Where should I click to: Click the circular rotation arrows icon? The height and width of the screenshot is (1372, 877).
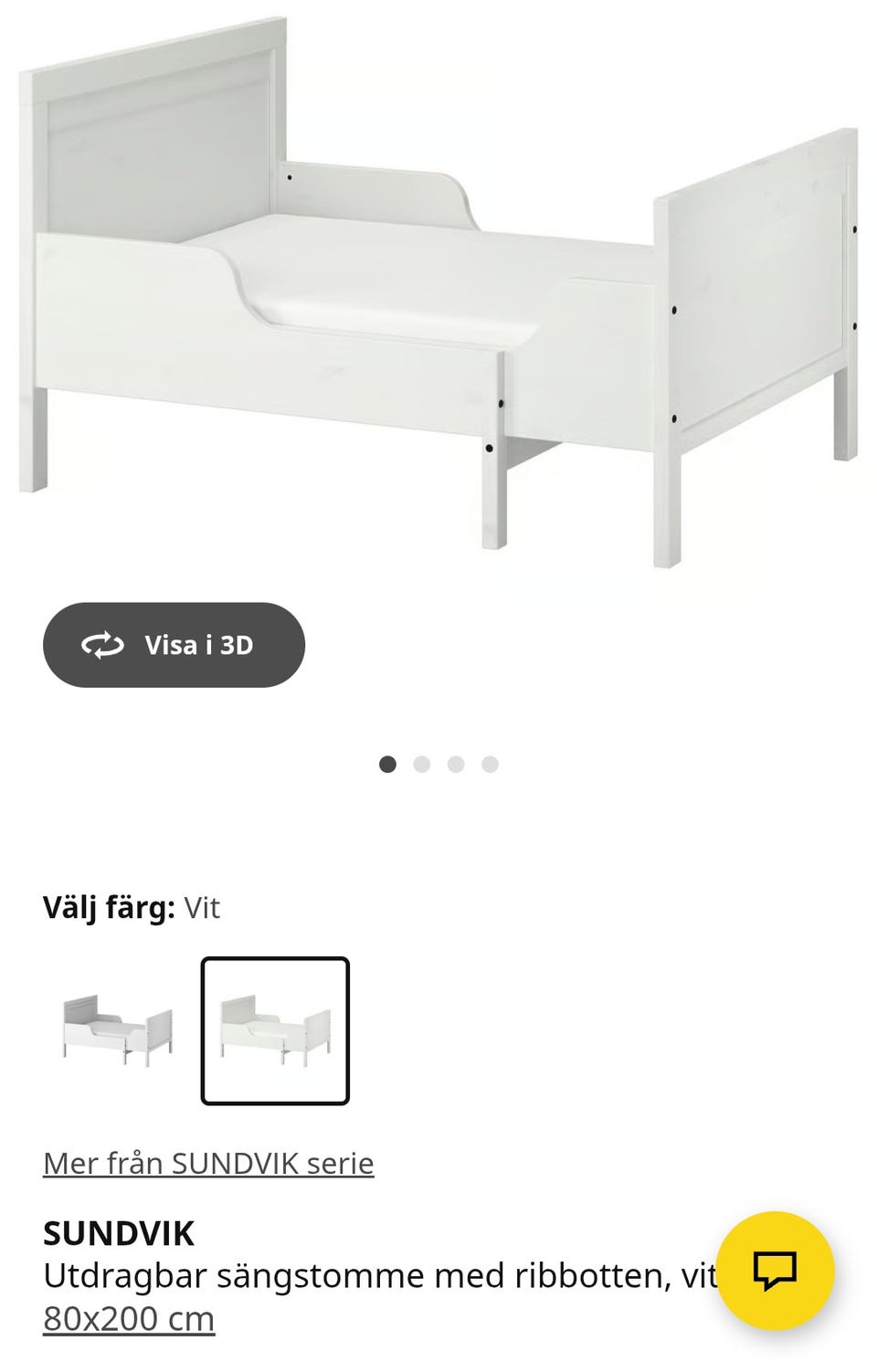click(x=103, y=644)
